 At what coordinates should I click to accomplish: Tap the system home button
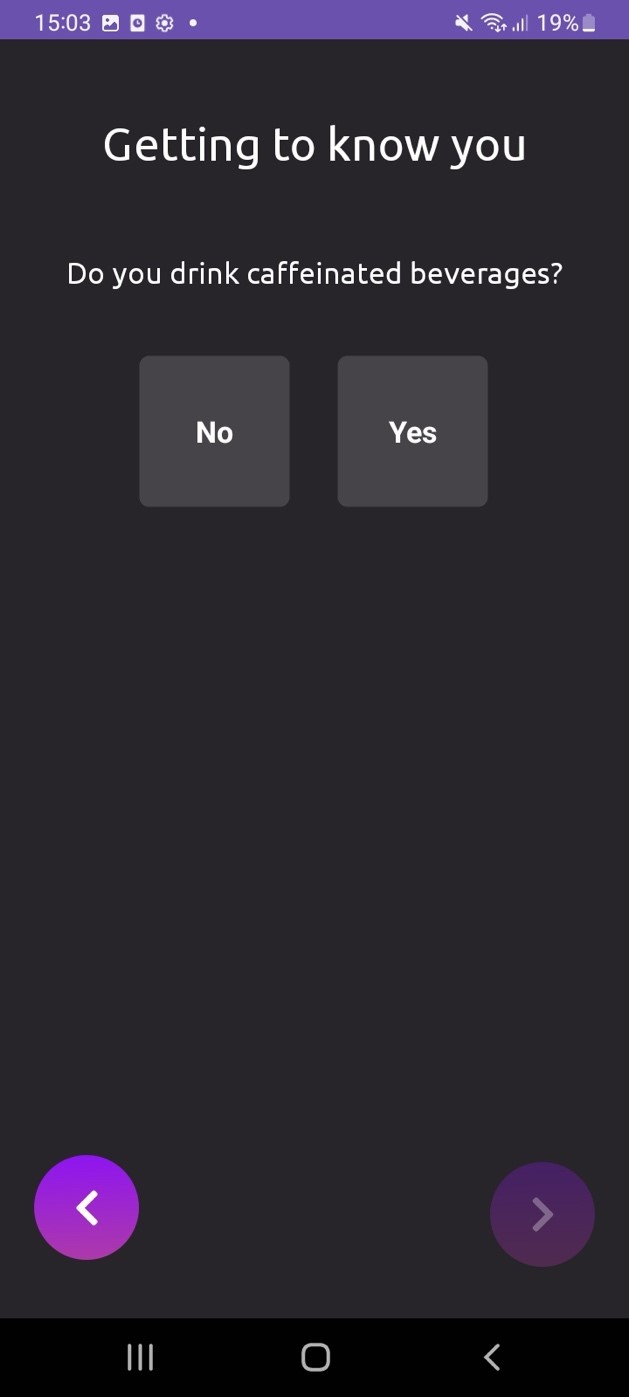click(x=315, y=1357)
